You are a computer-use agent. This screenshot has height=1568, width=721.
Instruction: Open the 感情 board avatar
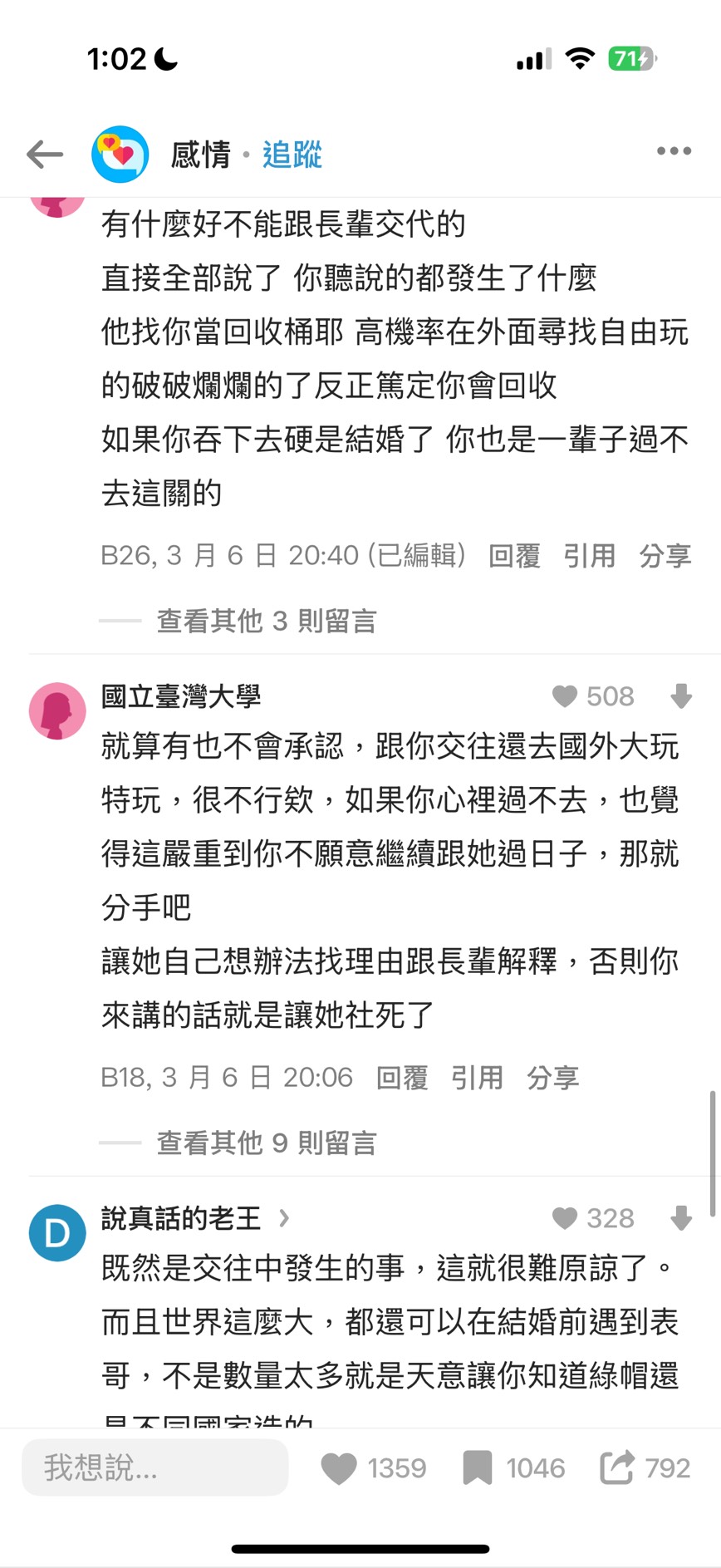(120, 155)
